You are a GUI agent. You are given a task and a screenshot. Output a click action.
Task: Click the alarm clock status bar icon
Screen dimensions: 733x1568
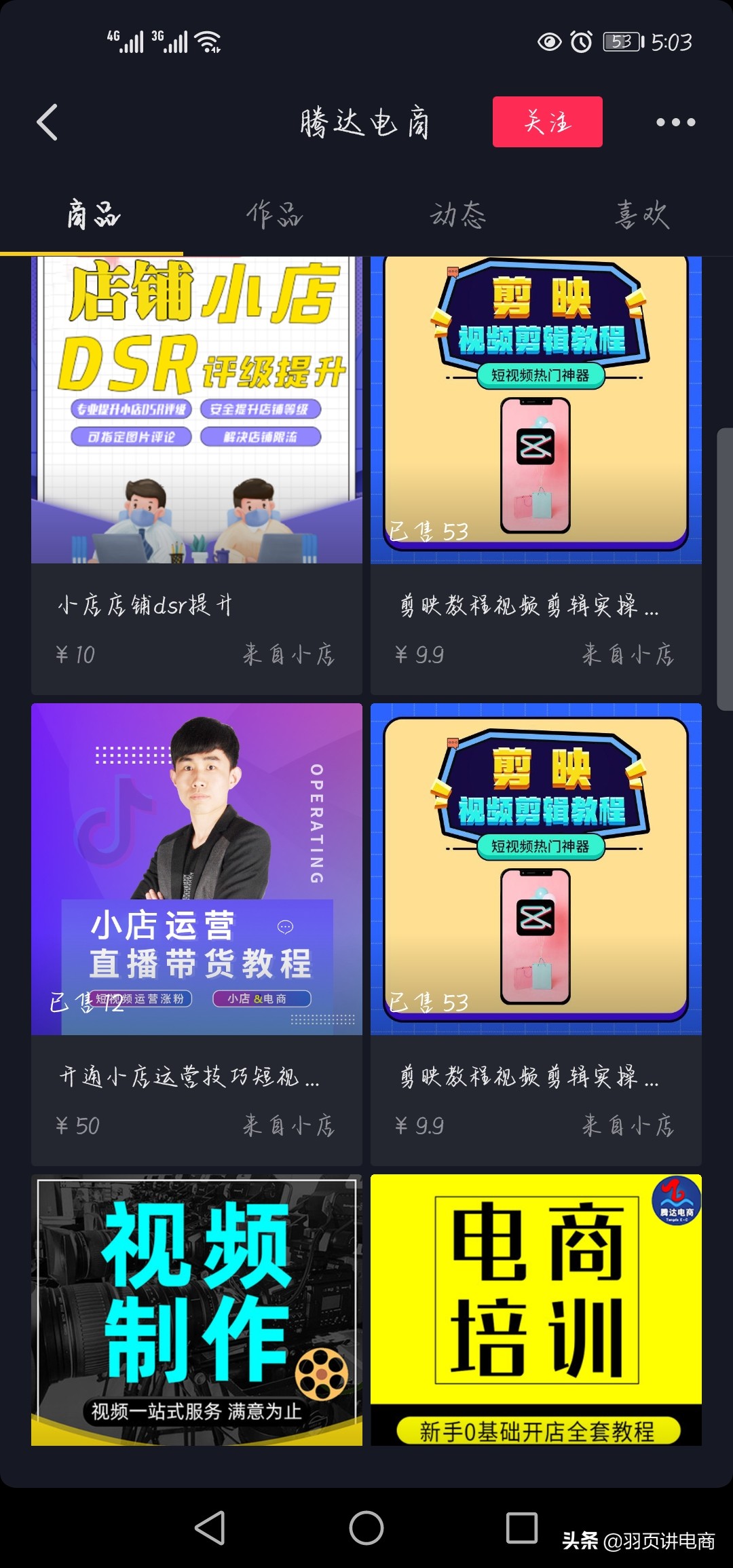[x=580, y=42]
